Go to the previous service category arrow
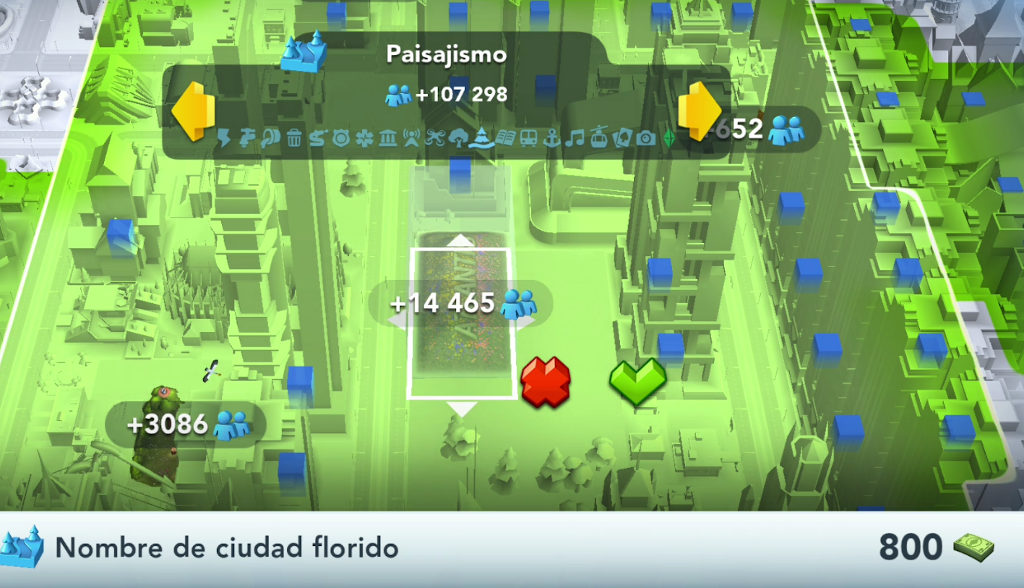The image size is (1024, 588). tap(192, 110)
